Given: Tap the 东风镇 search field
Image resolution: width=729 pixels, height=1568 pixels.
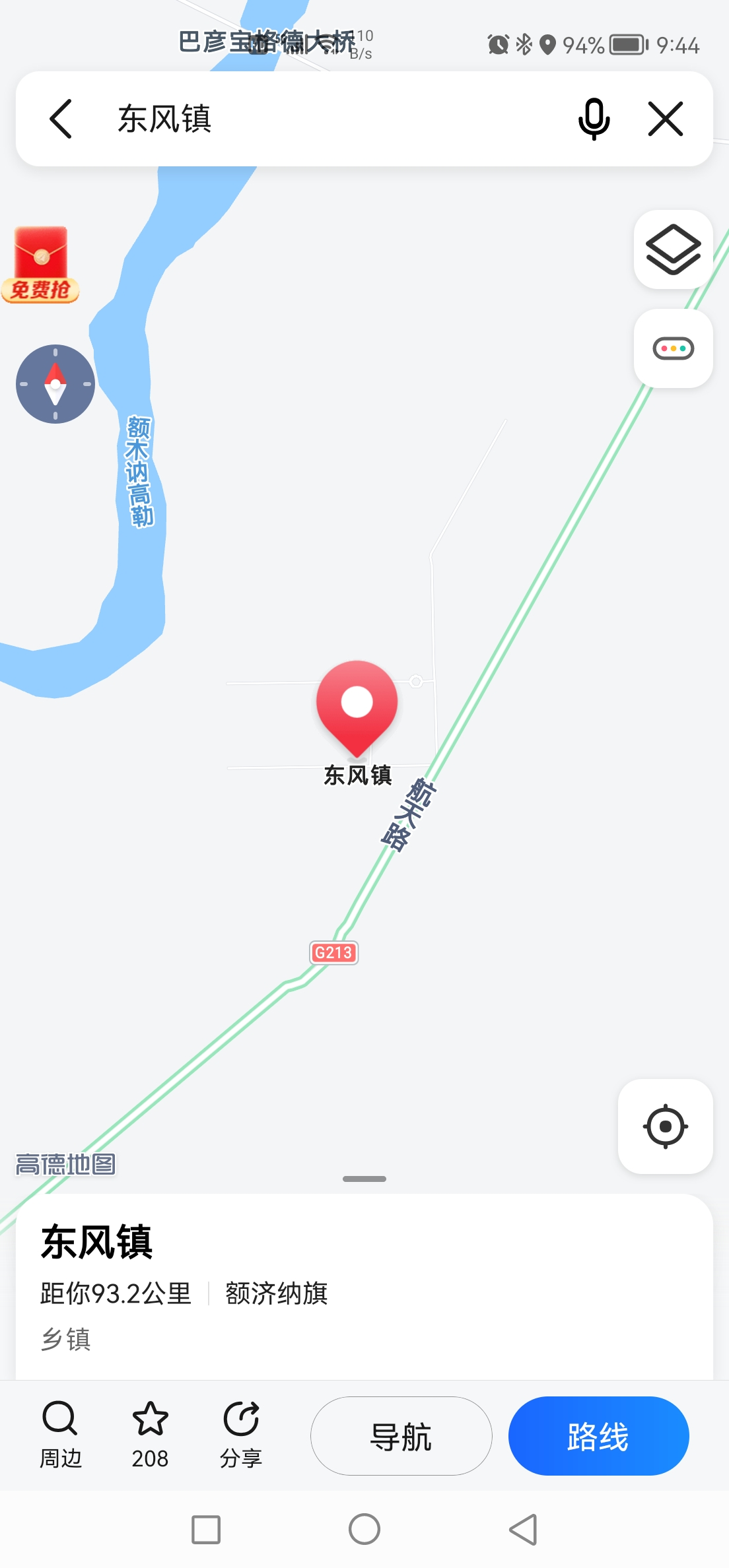Looking at the screenshot, I should [x=330, y=119].
